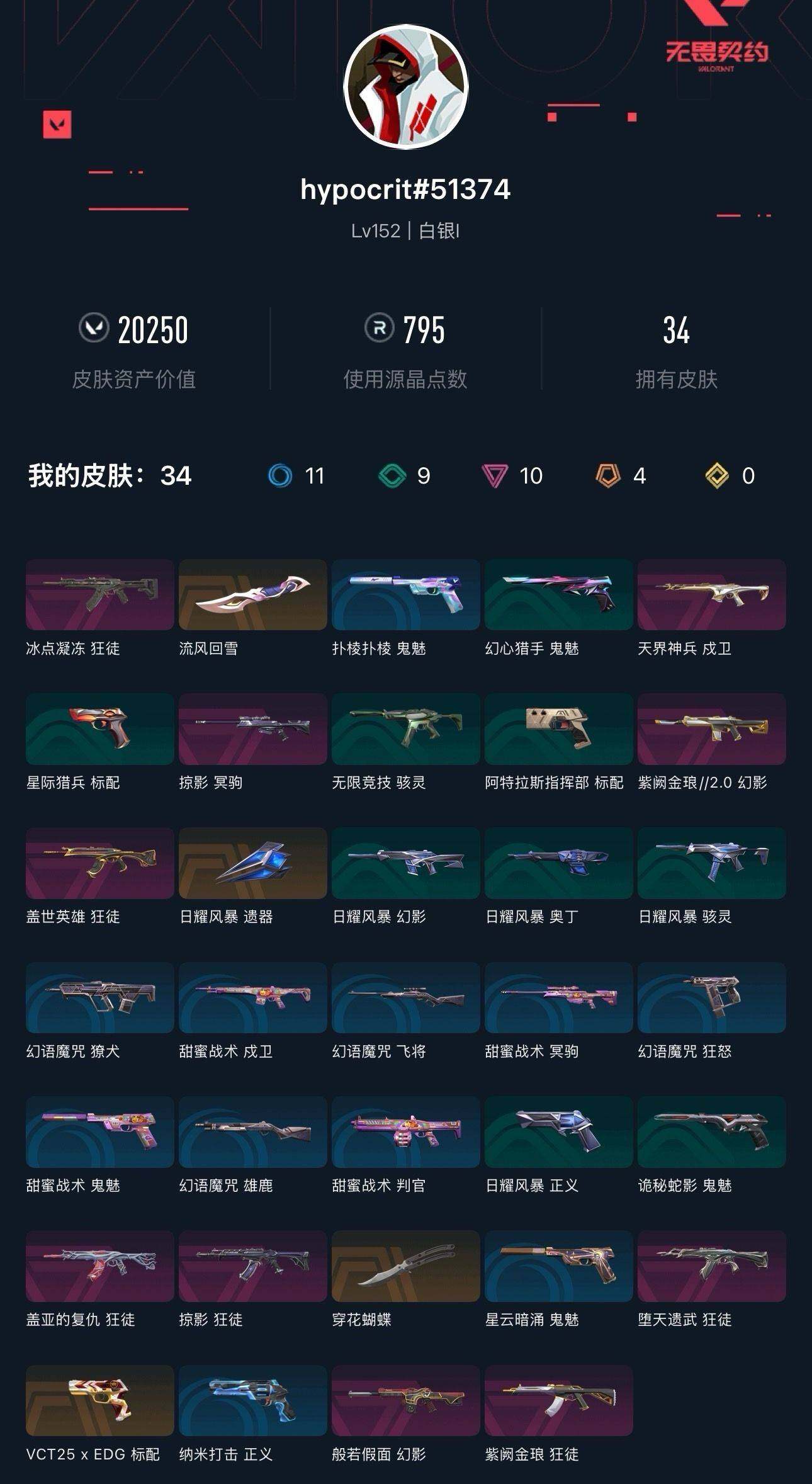Viewport: 812px width, 1484px height.
Task: Click the Lv152 白银I rank label
Action: coord(406,230)
